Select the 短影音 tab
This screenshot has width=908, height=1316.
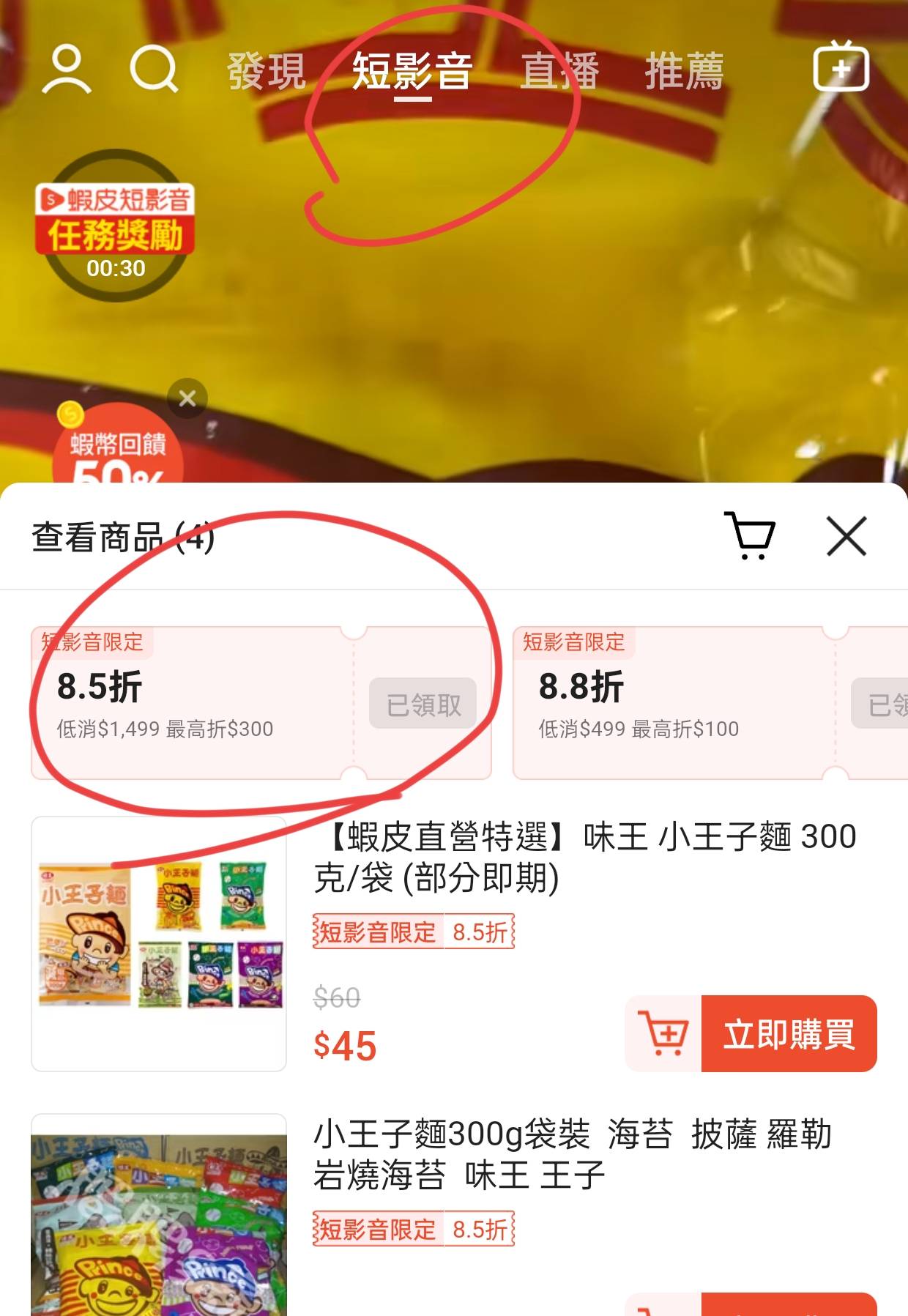[x=412, y=71]
